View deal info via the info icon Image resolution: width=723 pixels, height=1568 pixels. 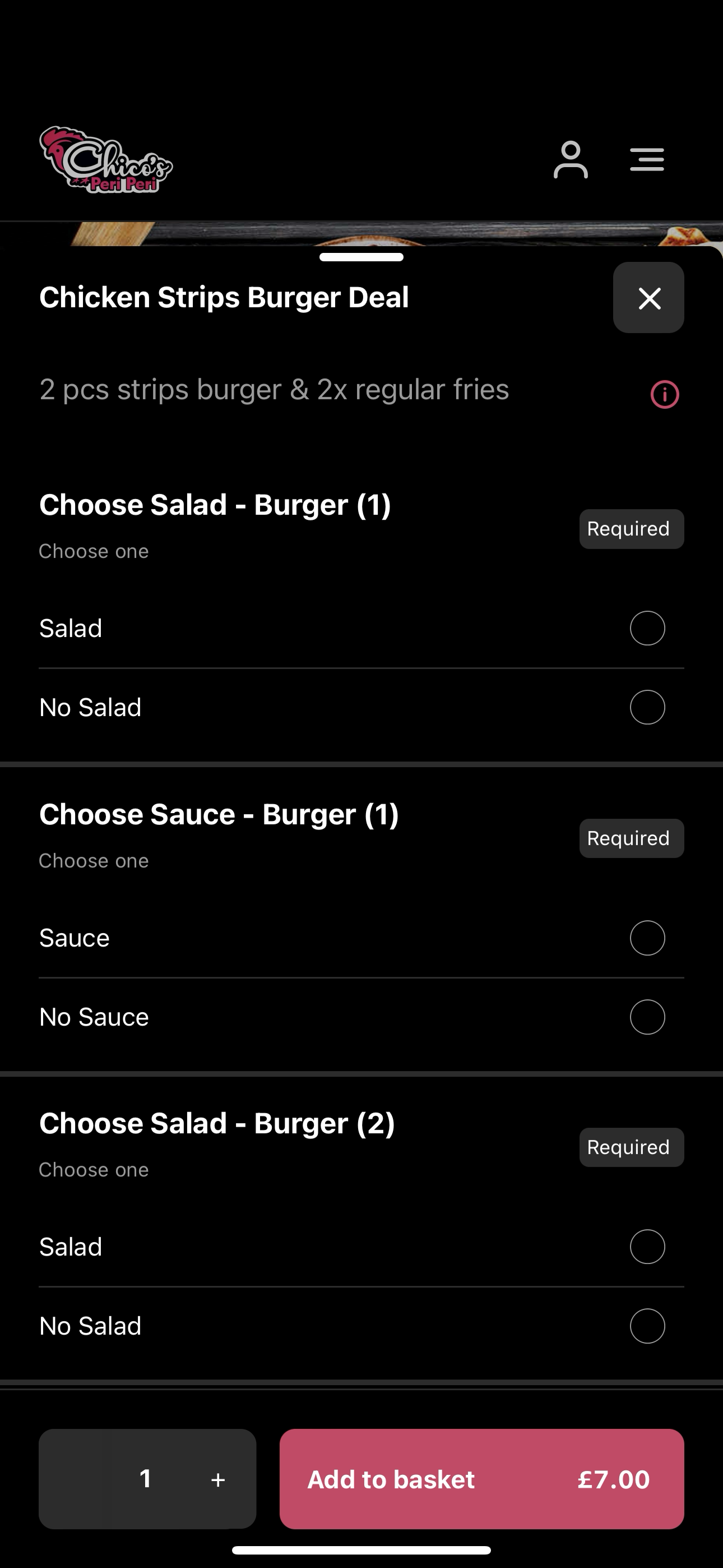[x=665, y=394]
